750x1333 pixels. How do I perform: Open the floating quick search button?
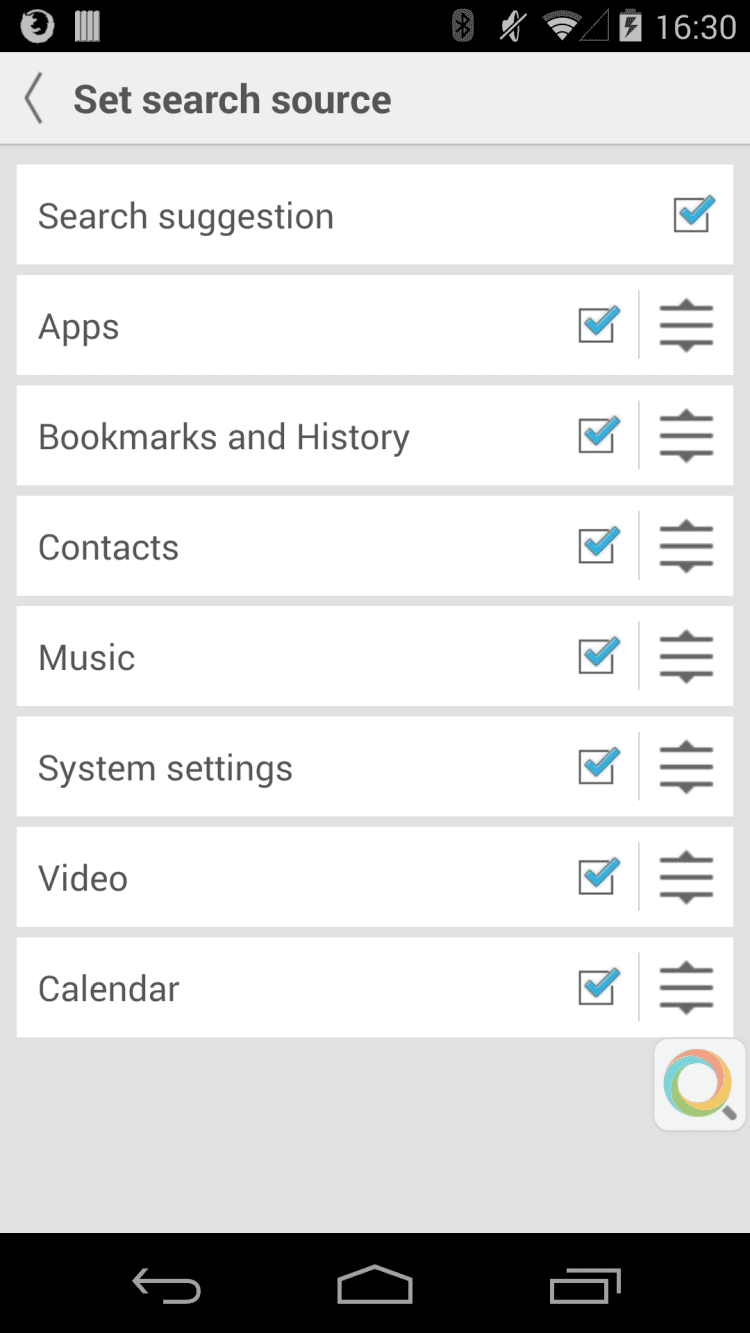699,1085
